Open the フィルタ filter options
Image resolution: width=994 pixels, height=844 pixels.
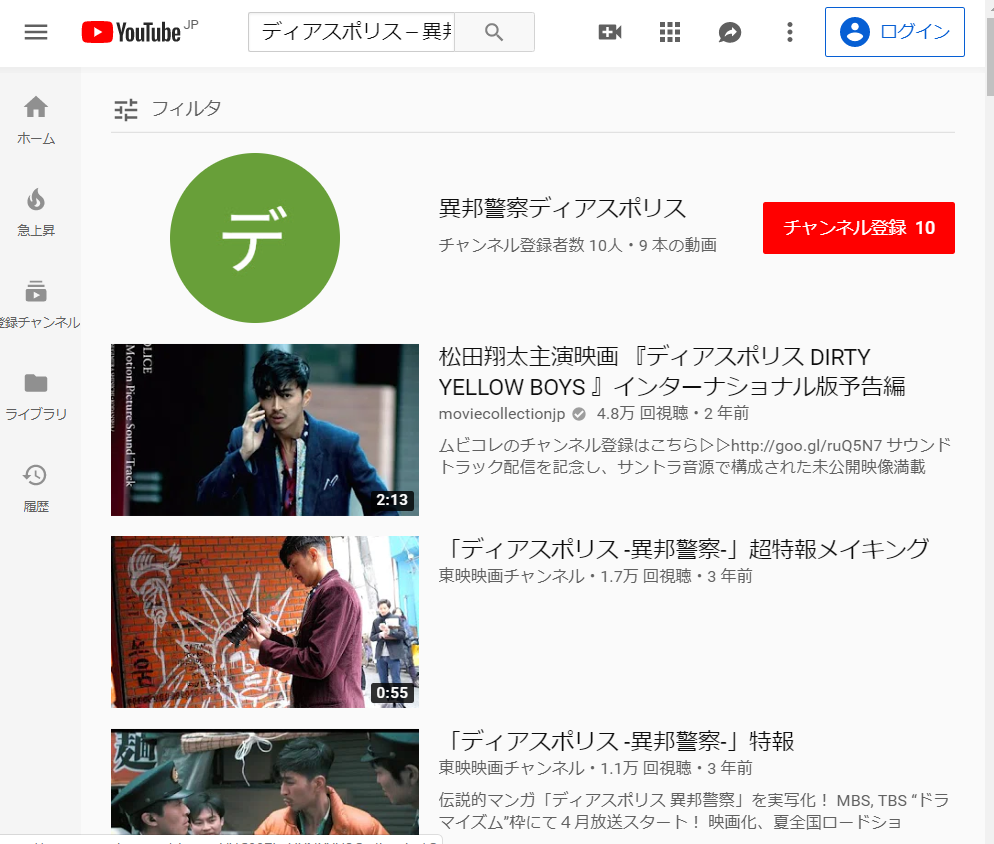[x=167, y=109]
